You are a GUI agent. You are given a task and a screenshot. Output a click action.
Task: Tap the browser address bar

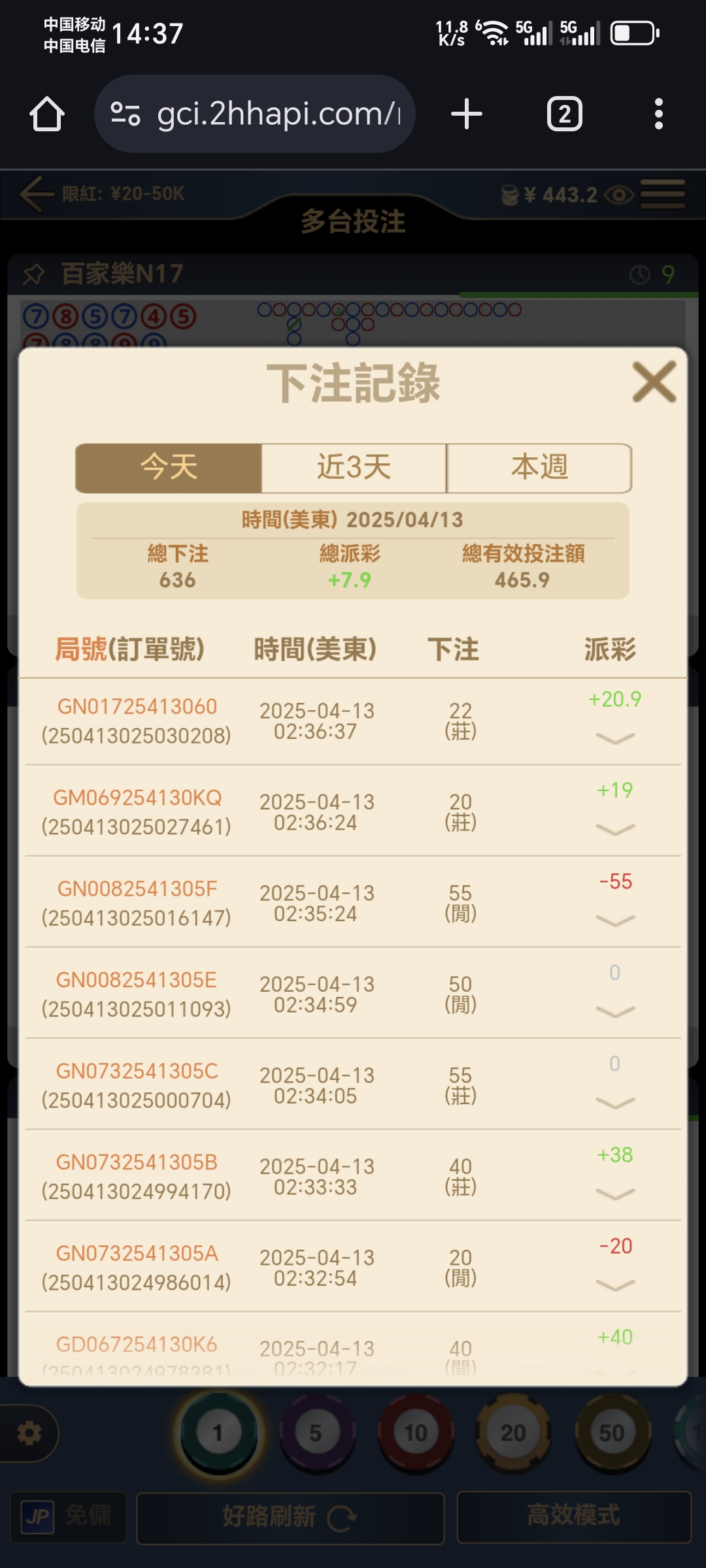click(x=275, y=114)
